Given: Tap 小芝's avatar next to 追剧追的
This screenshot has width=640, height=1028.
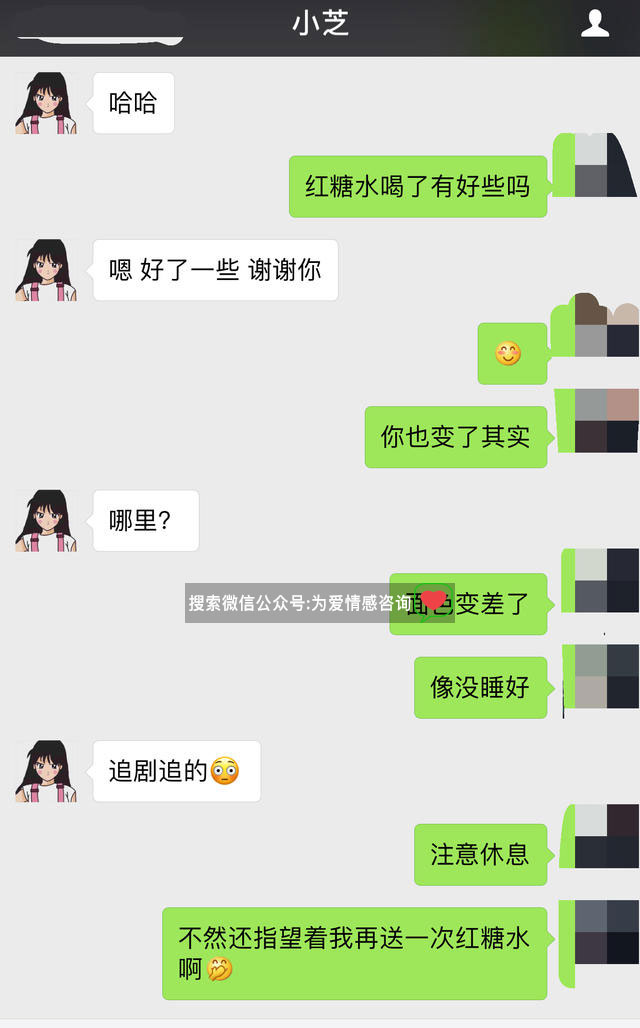Looking at the screenshot, I should click(x=45, y=771).
